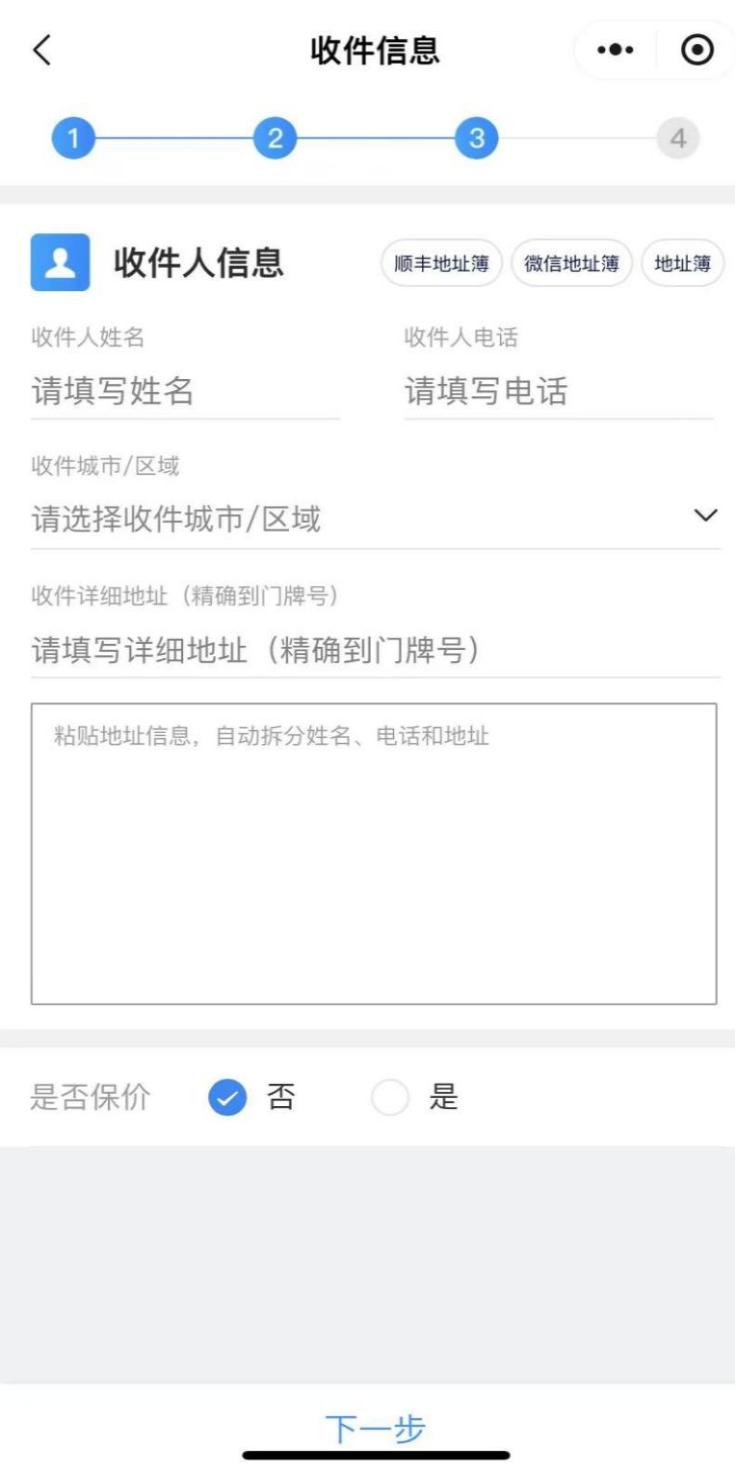Select 是 for 是否保价

pos(390,1098)
